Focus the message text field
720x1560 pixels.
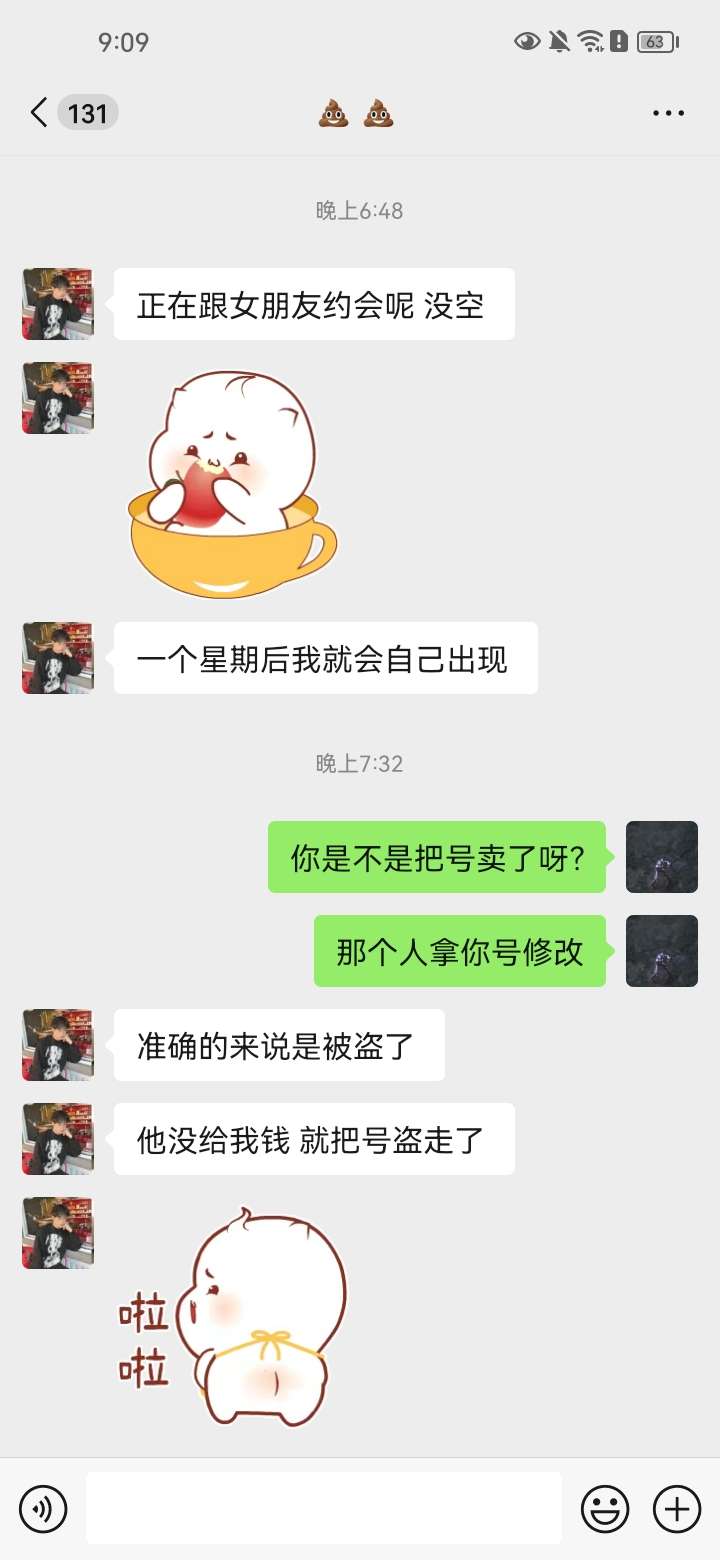point(323,1508)
